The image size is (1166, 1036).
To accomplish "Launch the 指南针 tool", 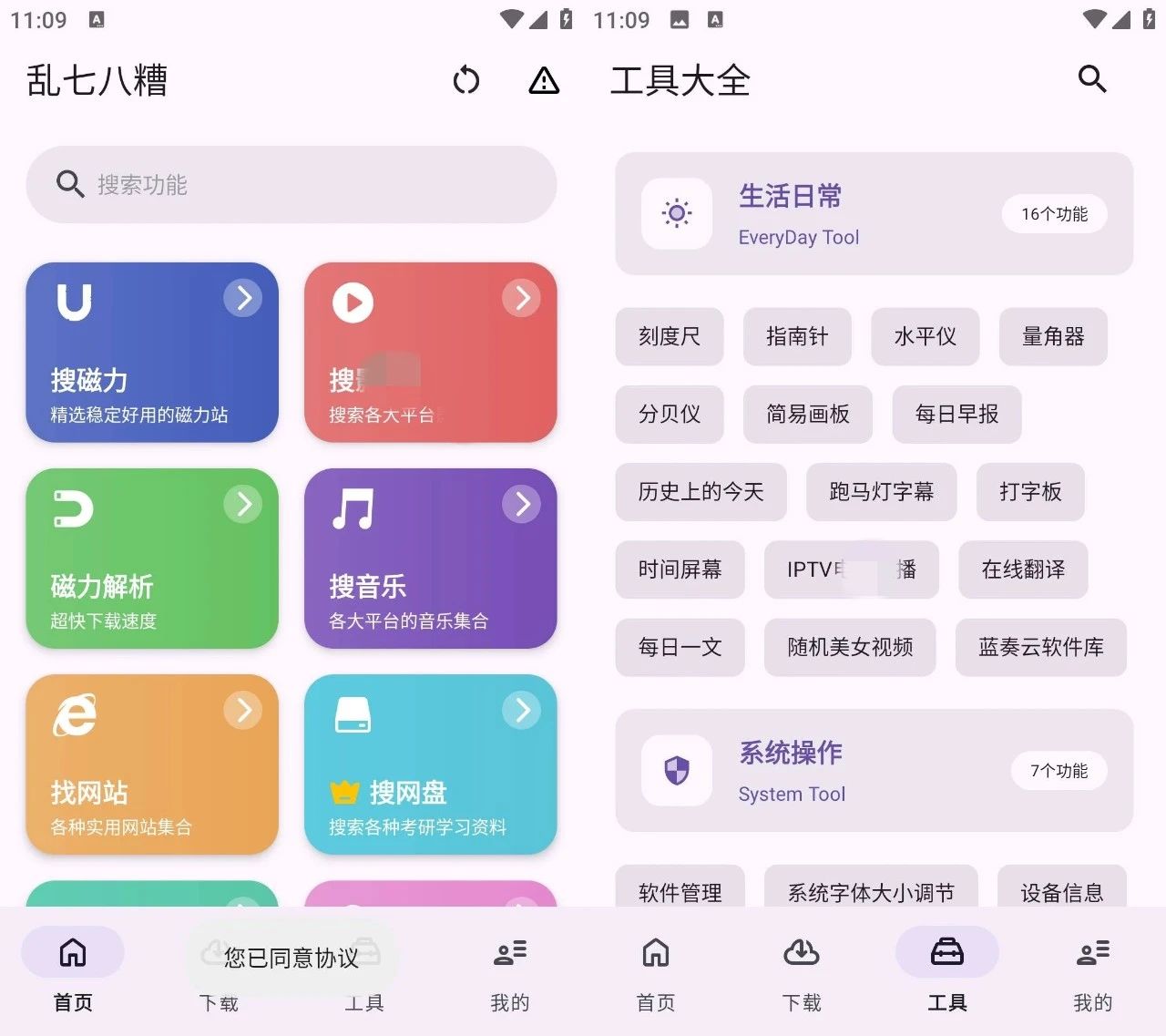I will (797, 337).
